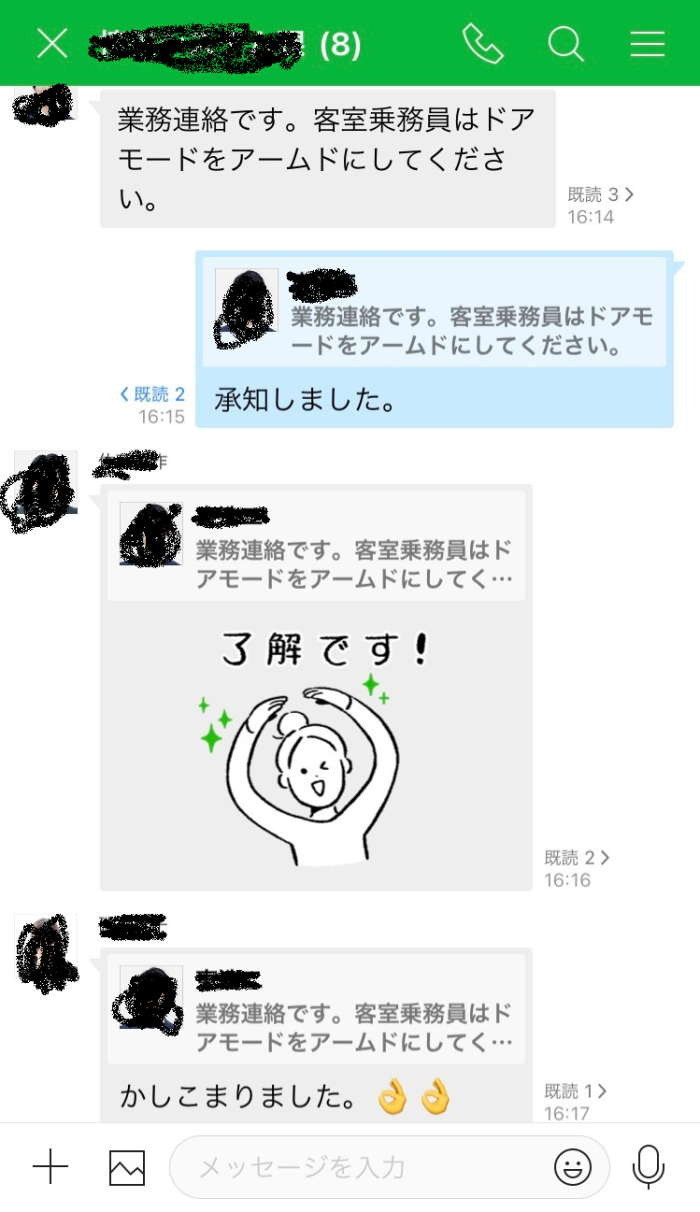Open the emoji and sticker picker
700x1212 pixels.
tap(573, 1167)
